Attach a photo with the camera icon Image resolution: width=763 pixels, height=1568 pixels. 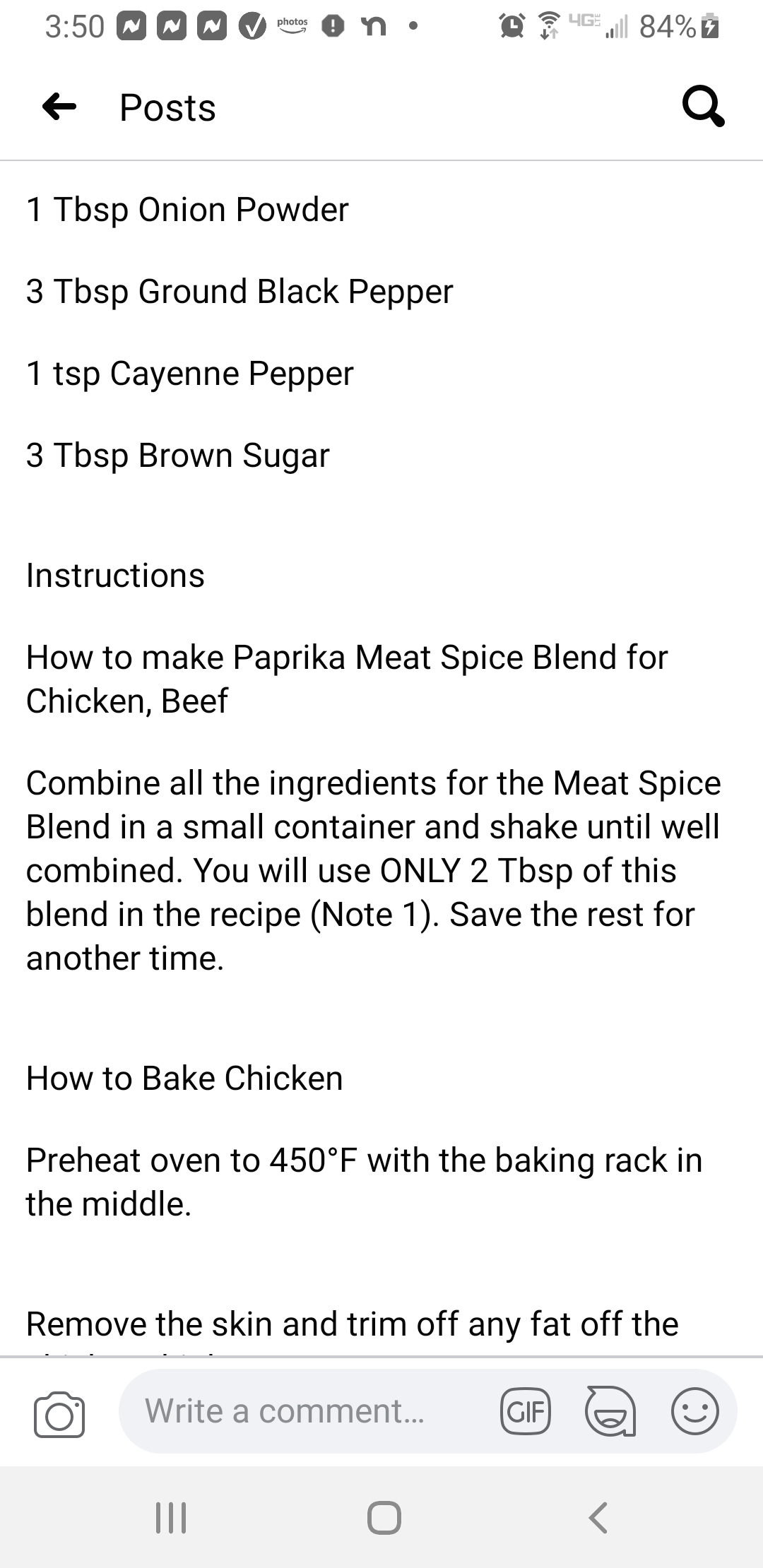59,1413
